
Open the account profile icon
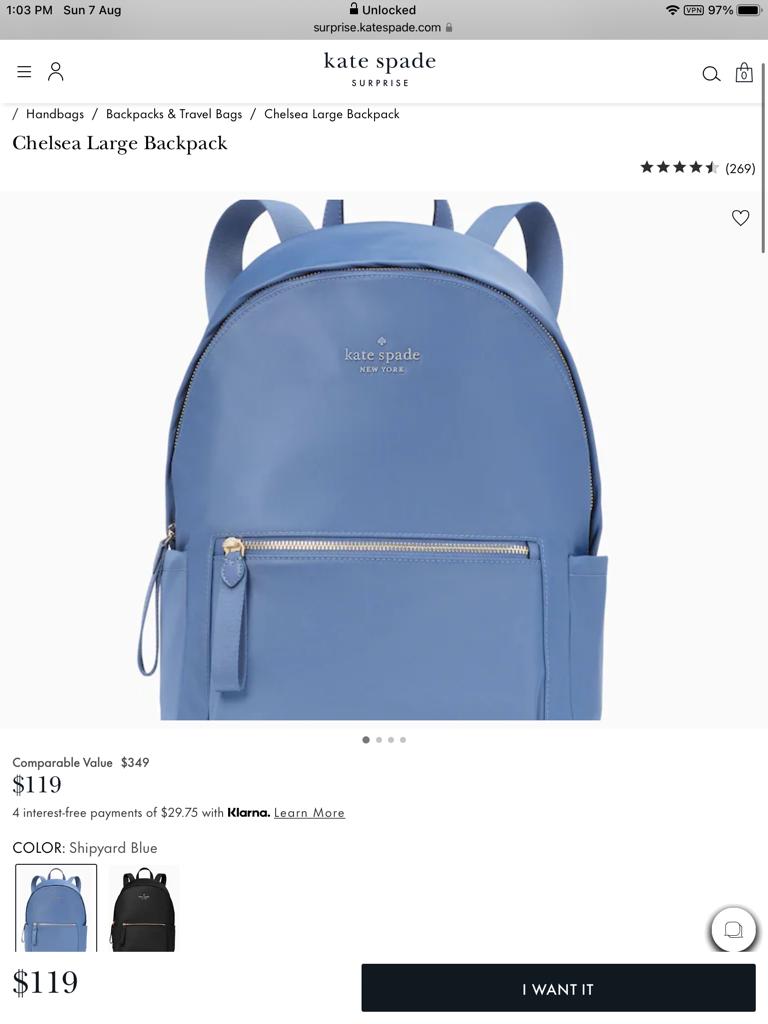56,72
